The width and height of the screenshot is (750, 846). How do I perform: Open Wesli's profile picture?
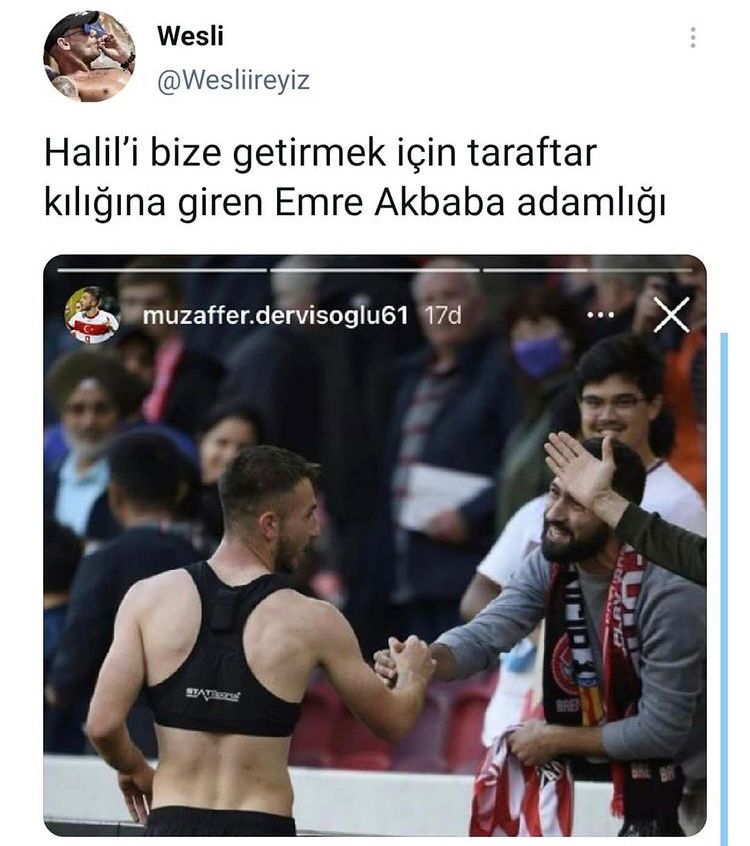coord(89,57)
